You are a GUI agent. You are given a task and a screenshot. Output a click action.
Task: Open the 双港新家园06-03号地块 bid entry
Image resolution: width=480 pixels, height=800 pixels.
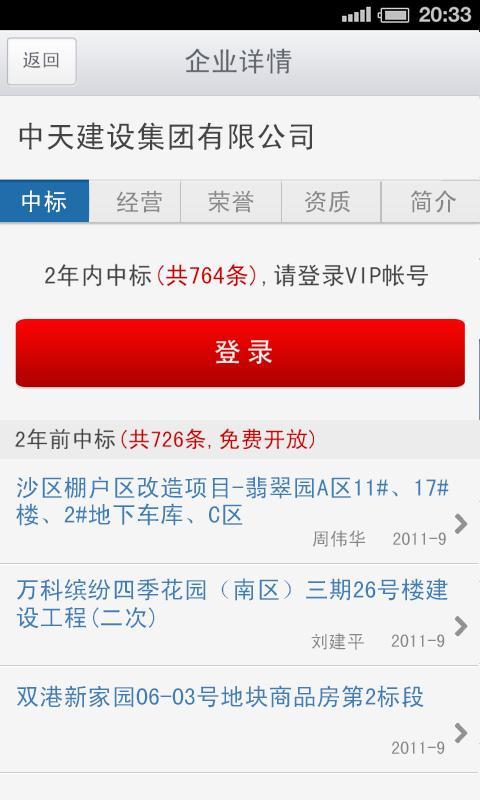coord(240,719)
